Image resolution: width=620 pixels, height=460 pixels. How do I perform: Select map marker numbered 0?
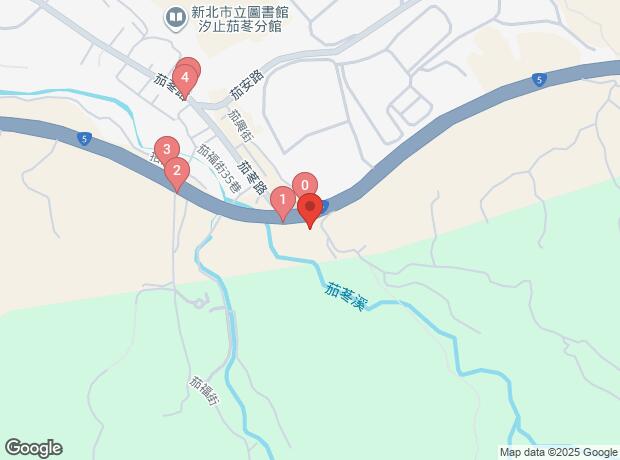pos(305,184)
